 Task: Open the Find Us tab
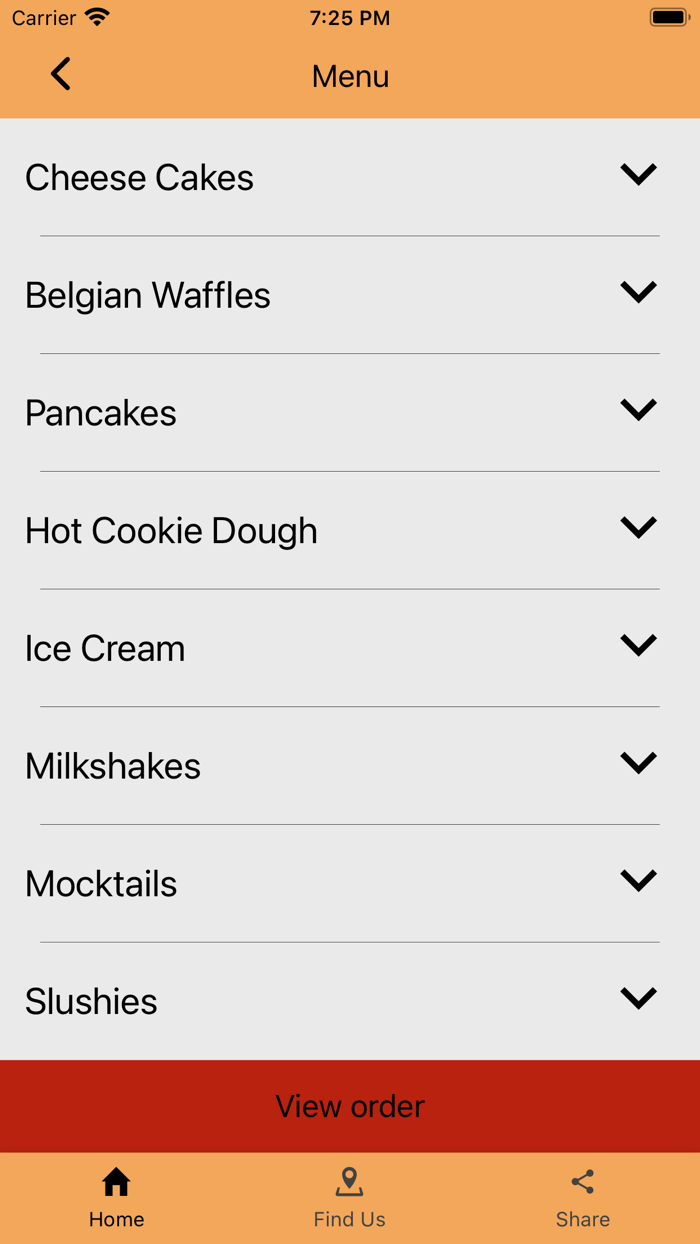(349, 1198)
